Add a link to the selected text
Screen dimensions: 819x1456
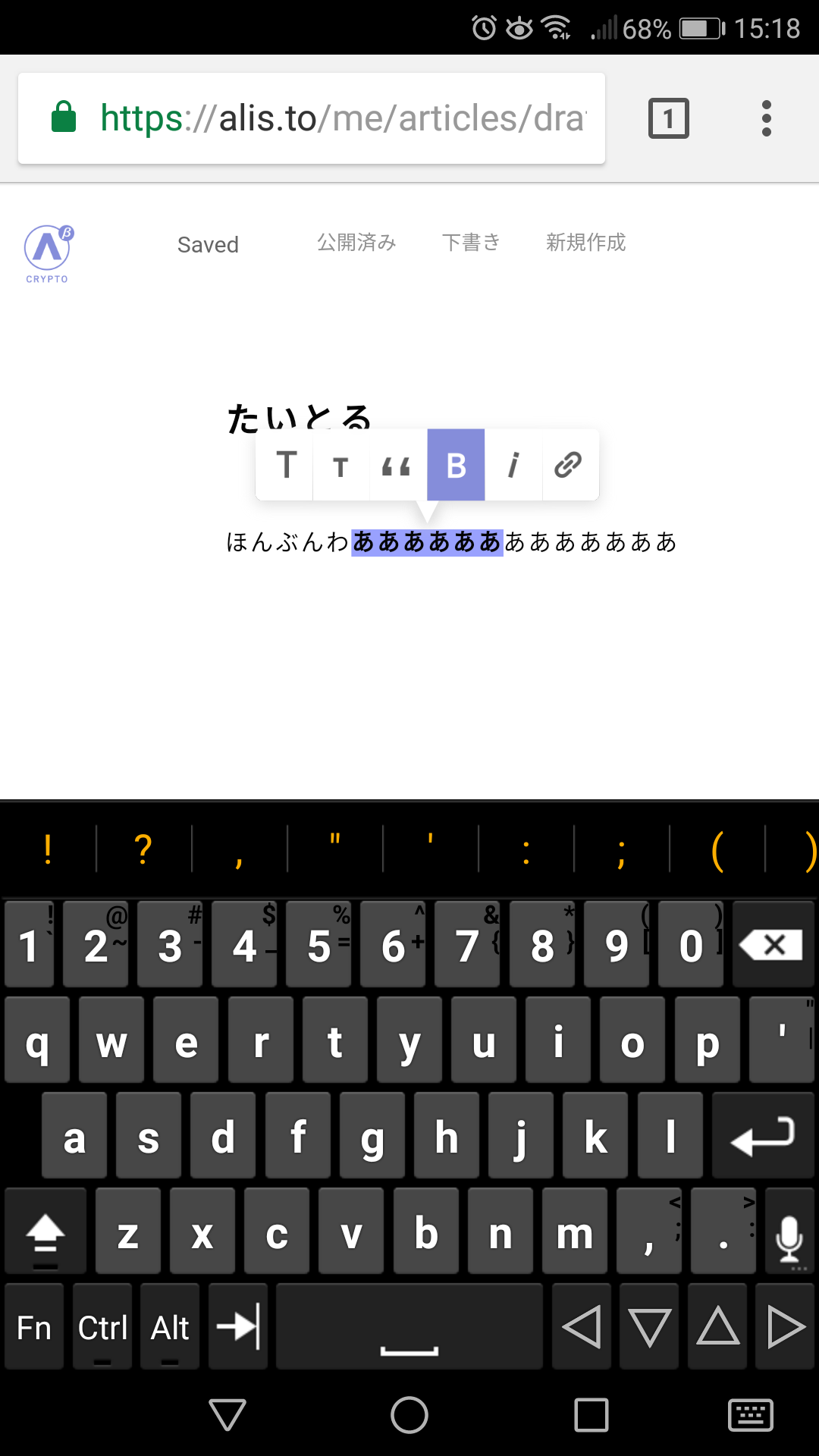point(569,465)
